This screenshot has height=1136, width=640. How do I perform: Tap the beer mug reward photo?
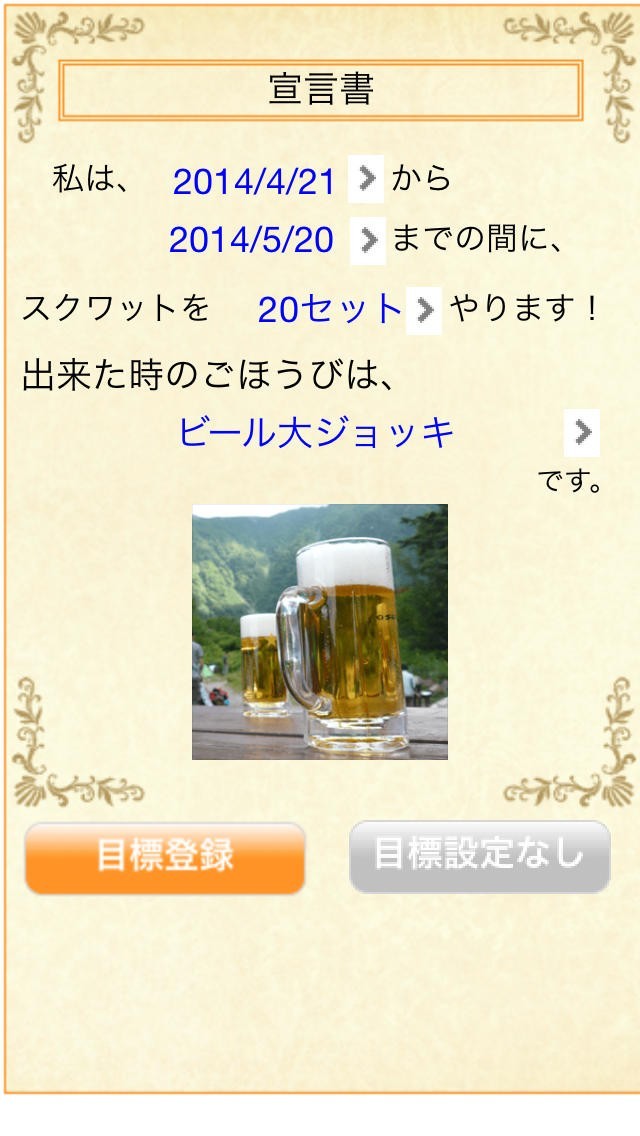320,631
